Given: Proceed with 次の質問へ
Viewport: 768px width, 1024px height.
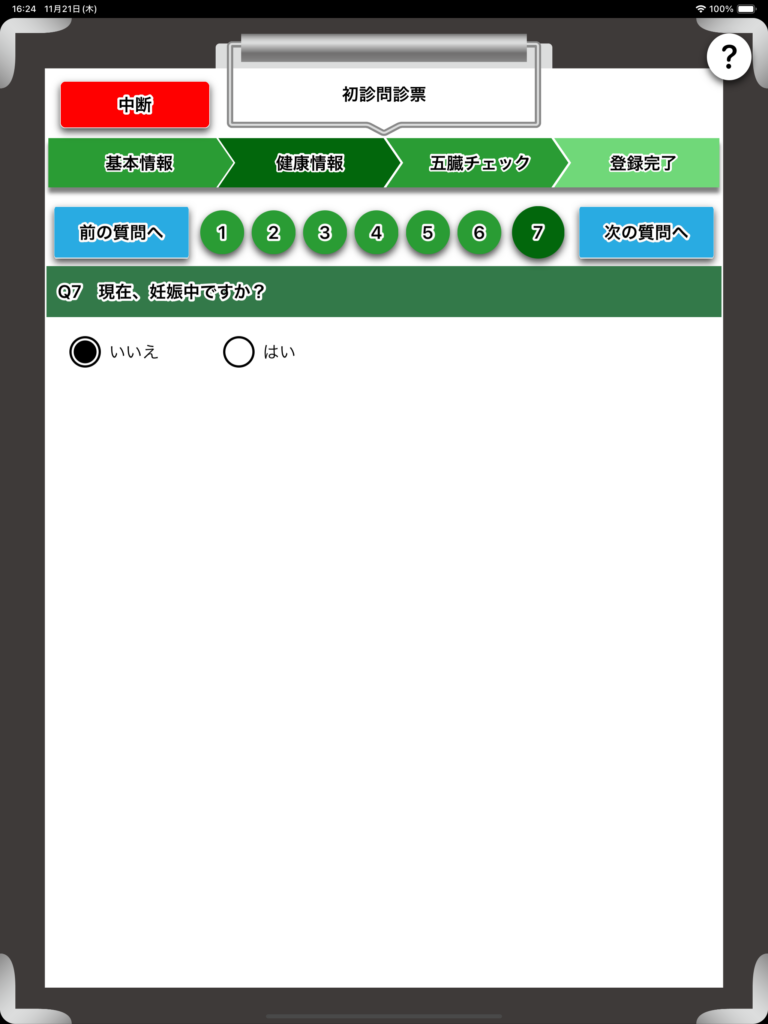Looking at the screenshot, I should click(x=646, y=233).
